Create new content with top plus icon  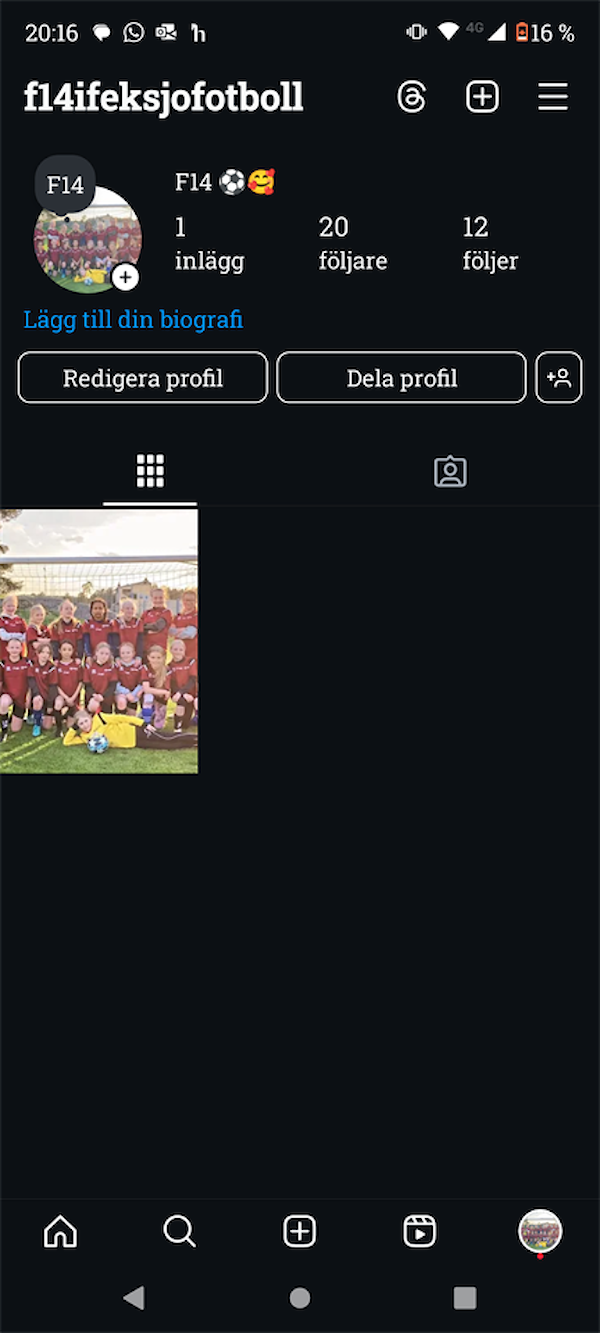click(x=482, y=97)
